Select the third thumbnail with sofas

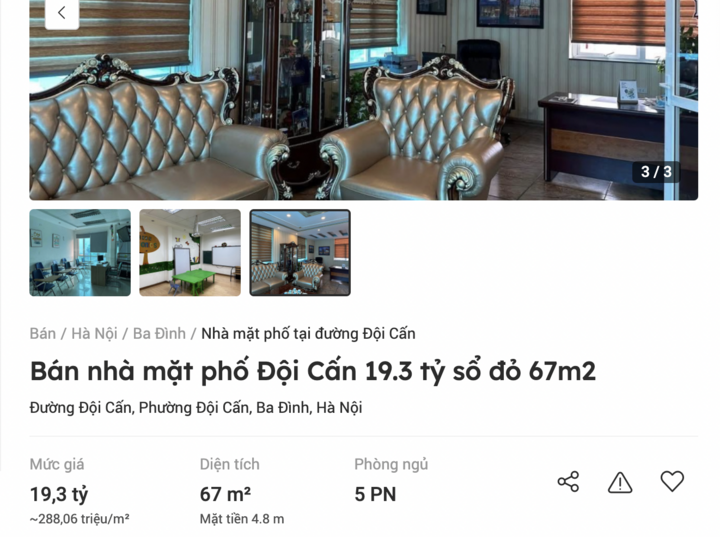(x=300, y=252)
